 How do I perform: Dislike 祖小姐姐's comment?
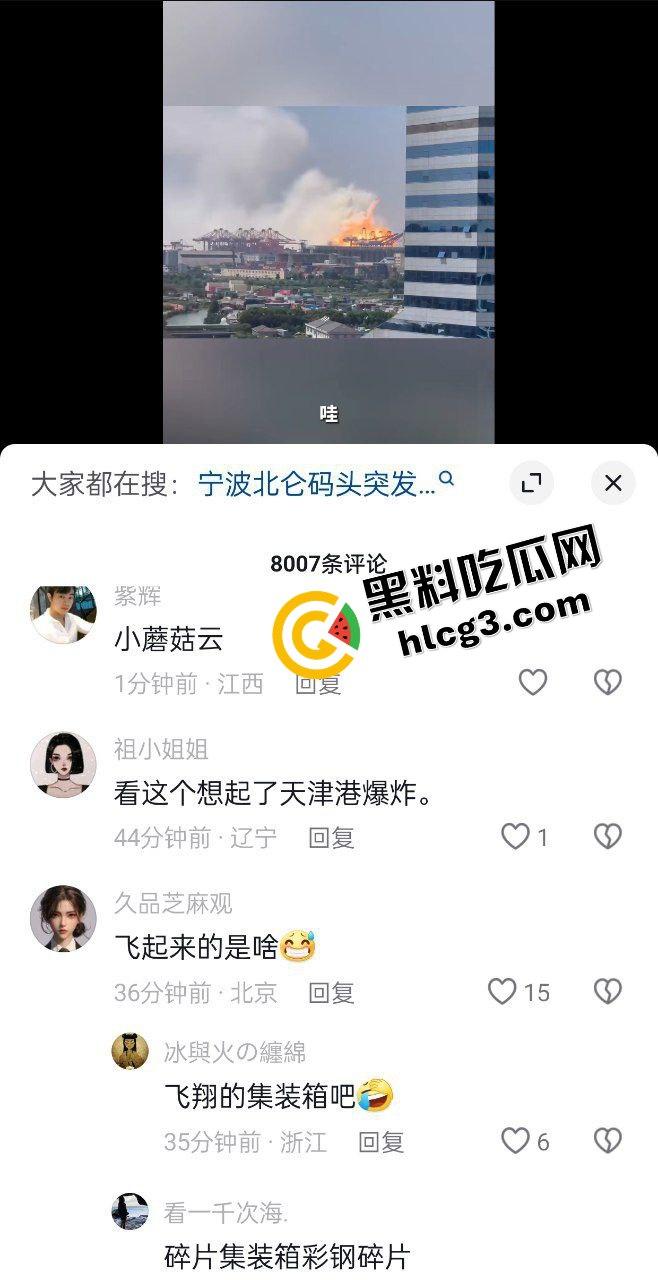pyautogui.click(x=608, y=837)
